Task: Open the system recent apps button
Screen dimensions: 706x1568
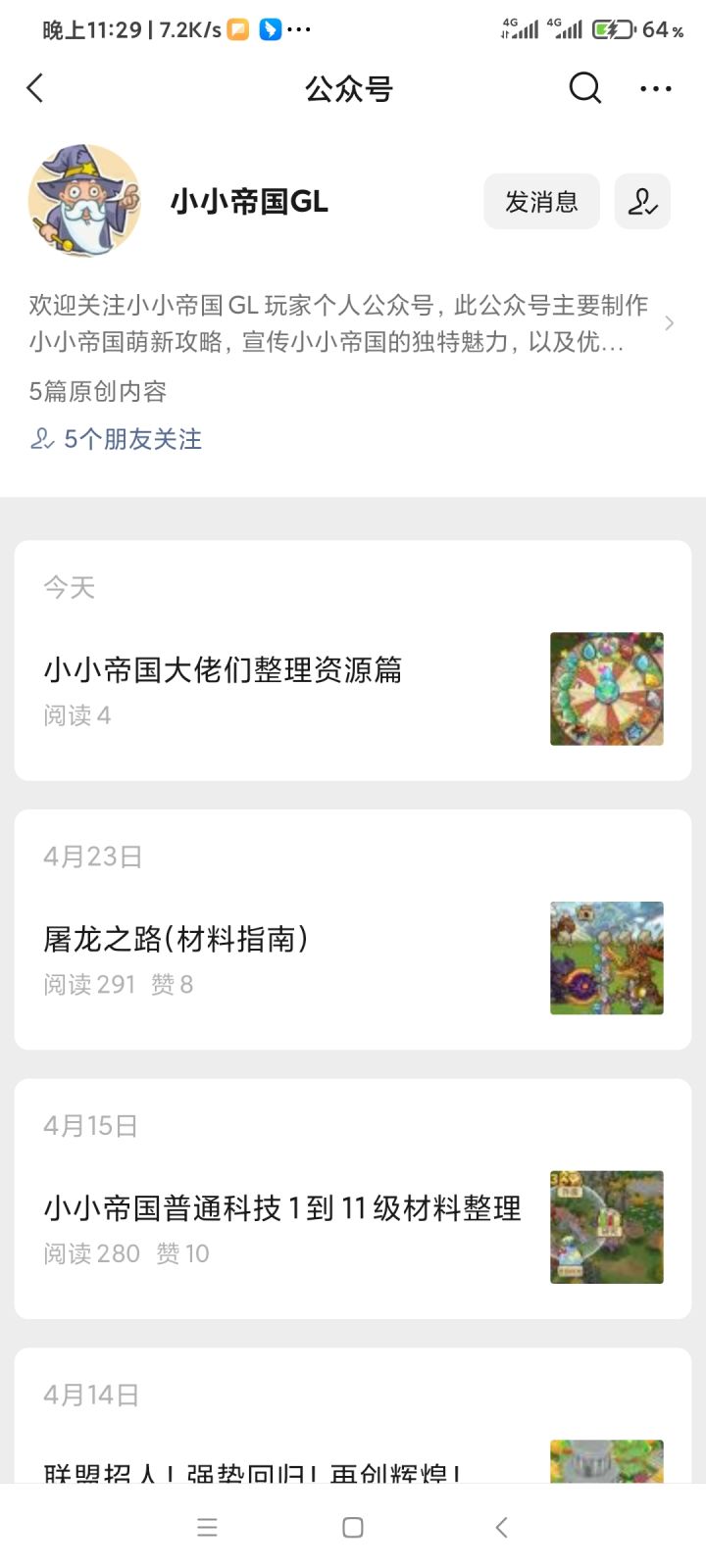Action: [x=207, y=1527]
